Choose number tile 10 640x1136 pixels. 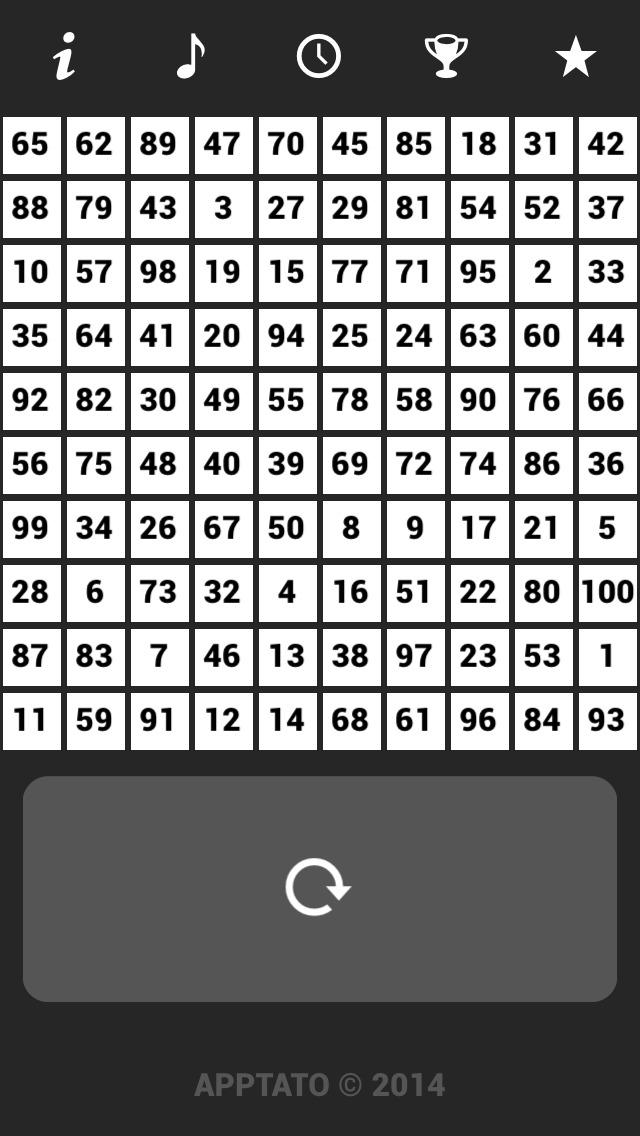31,272
